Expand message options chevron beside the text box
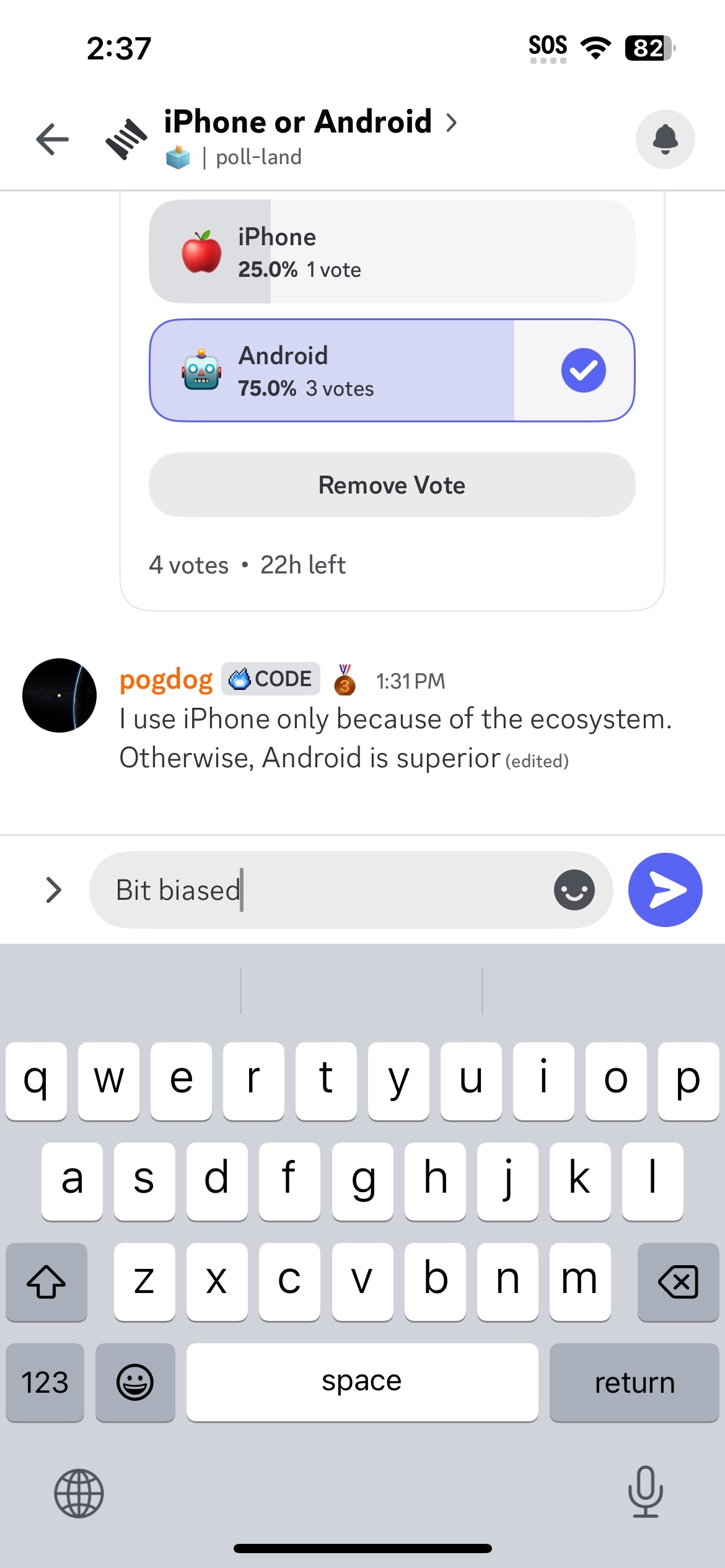Screen dimensions: 725x1568 click(x=54, y=890)
